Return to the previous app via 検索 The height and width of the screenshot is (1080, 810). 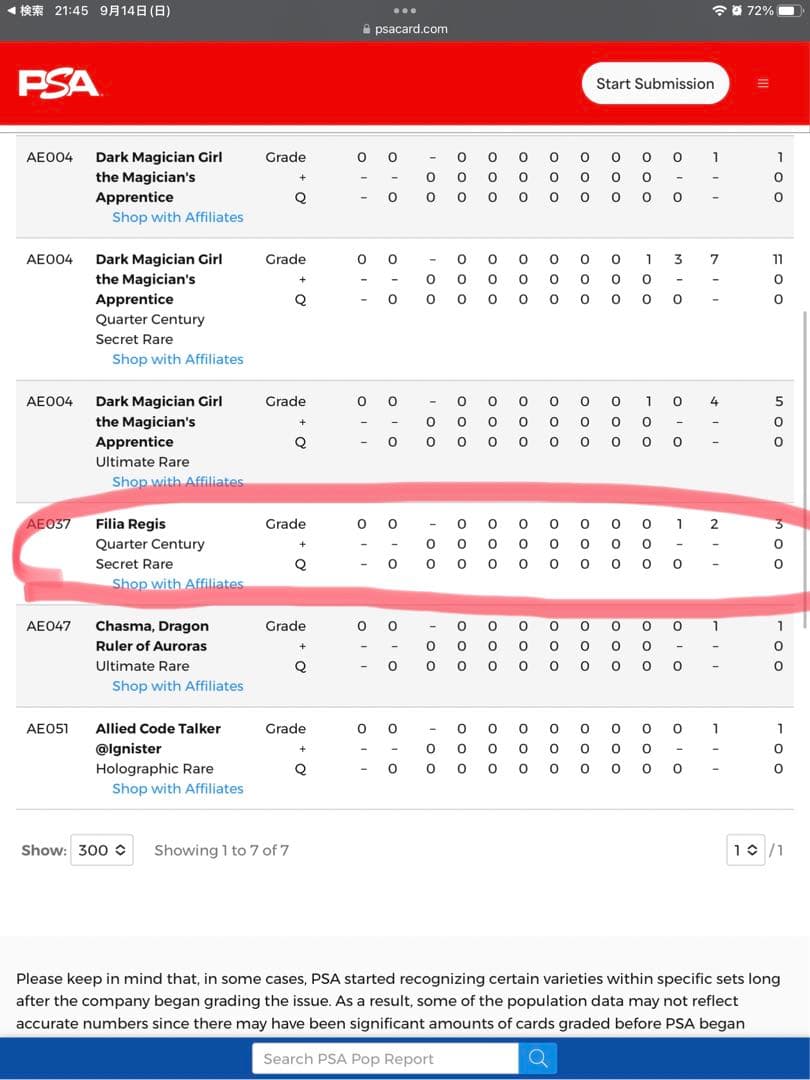[x=25, y=10]
